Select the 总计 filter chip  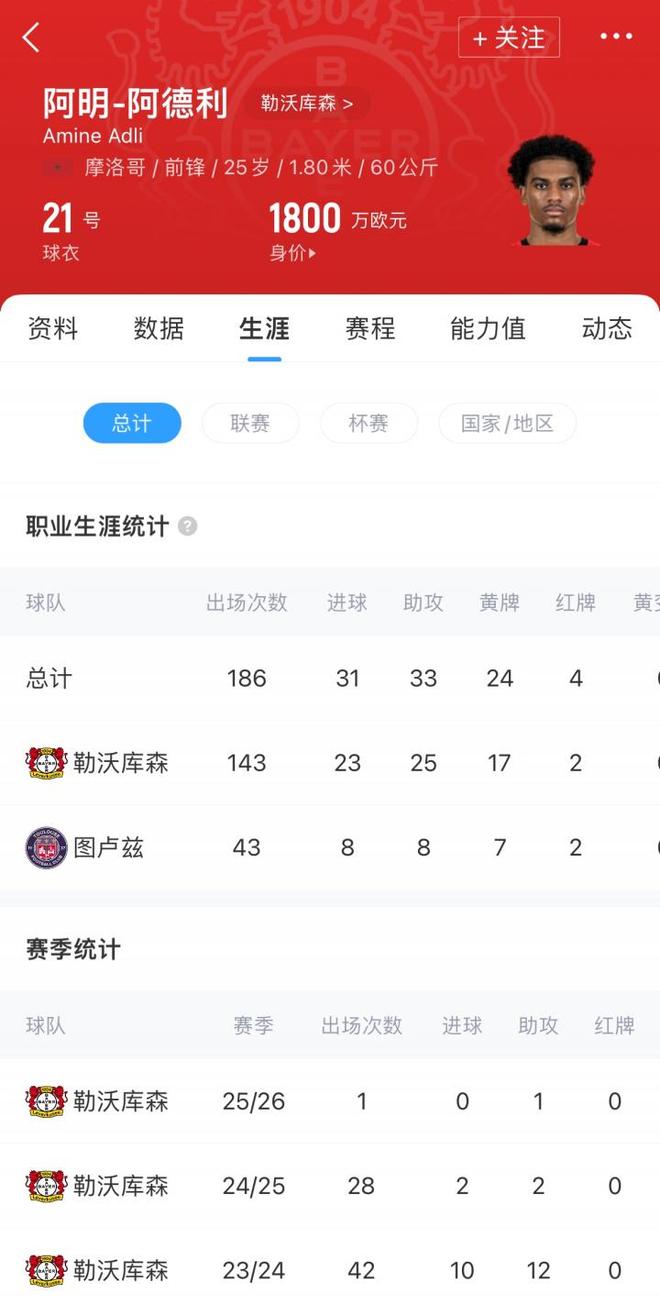(x=132, y=423)
